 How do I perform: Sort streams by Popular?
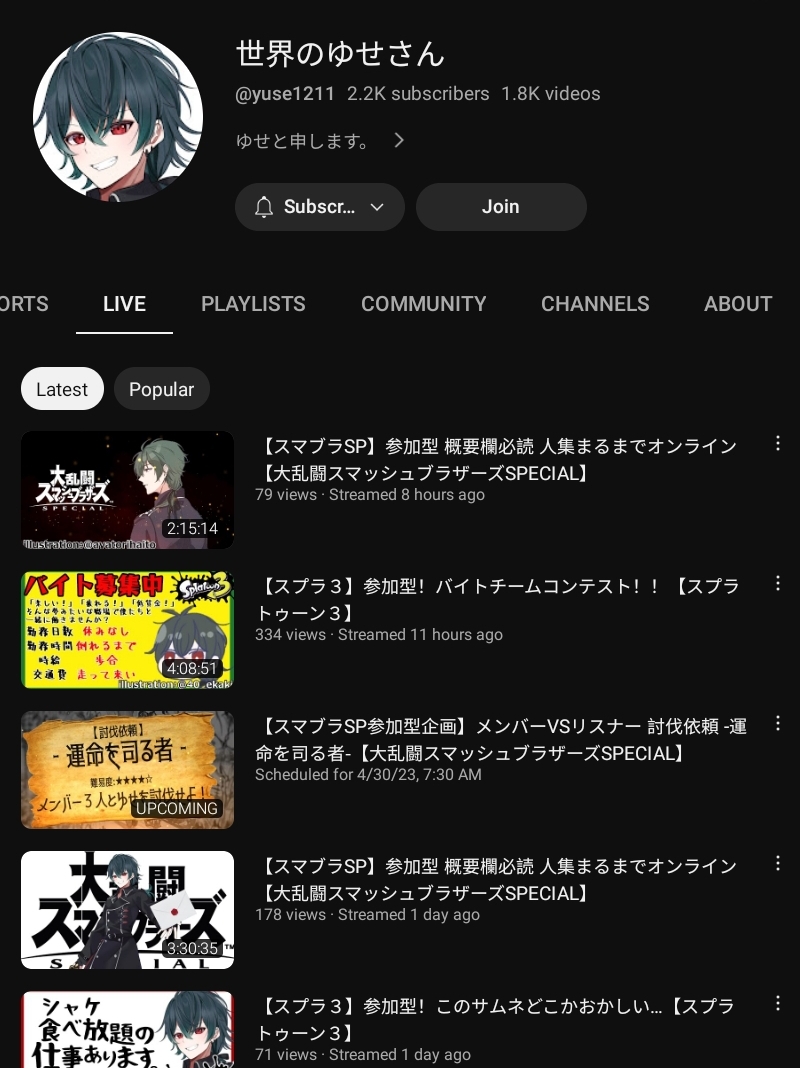coord(161,389)
